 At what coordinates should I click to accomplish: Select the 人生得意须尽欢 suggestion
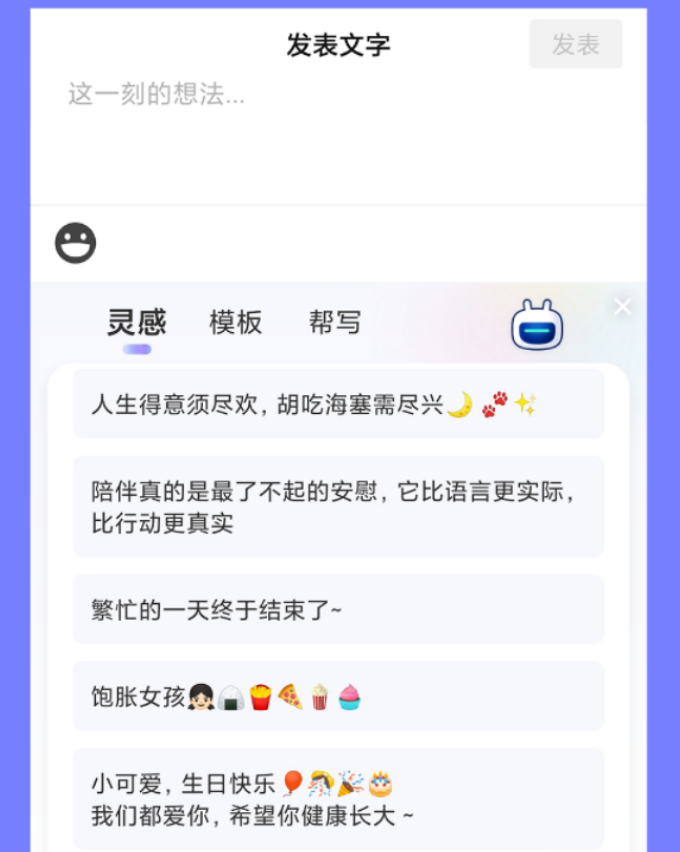[338, 404]
